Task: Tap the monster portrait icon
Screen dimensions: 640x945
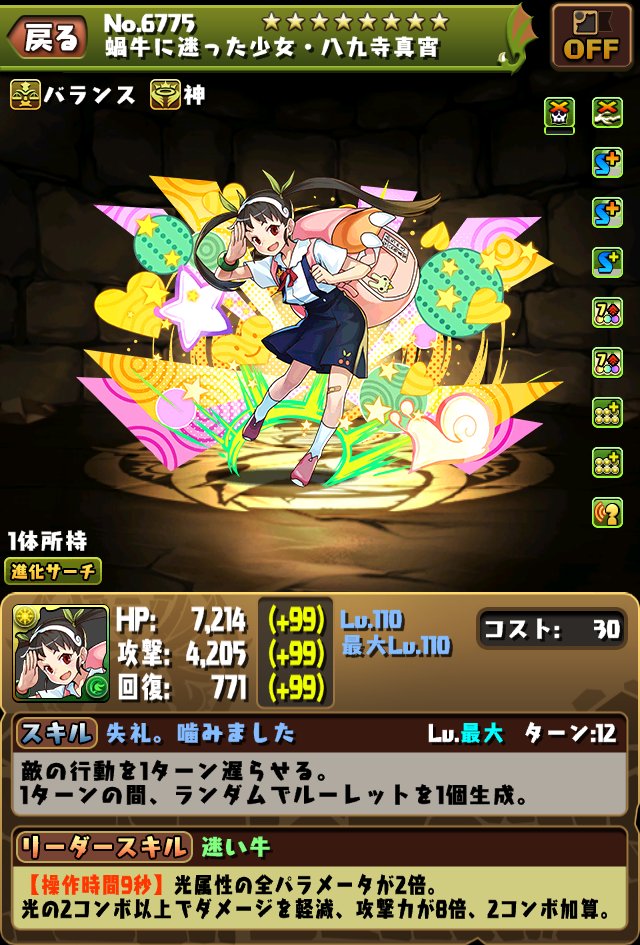Action: pyautogui.click(x=61, y=653)
